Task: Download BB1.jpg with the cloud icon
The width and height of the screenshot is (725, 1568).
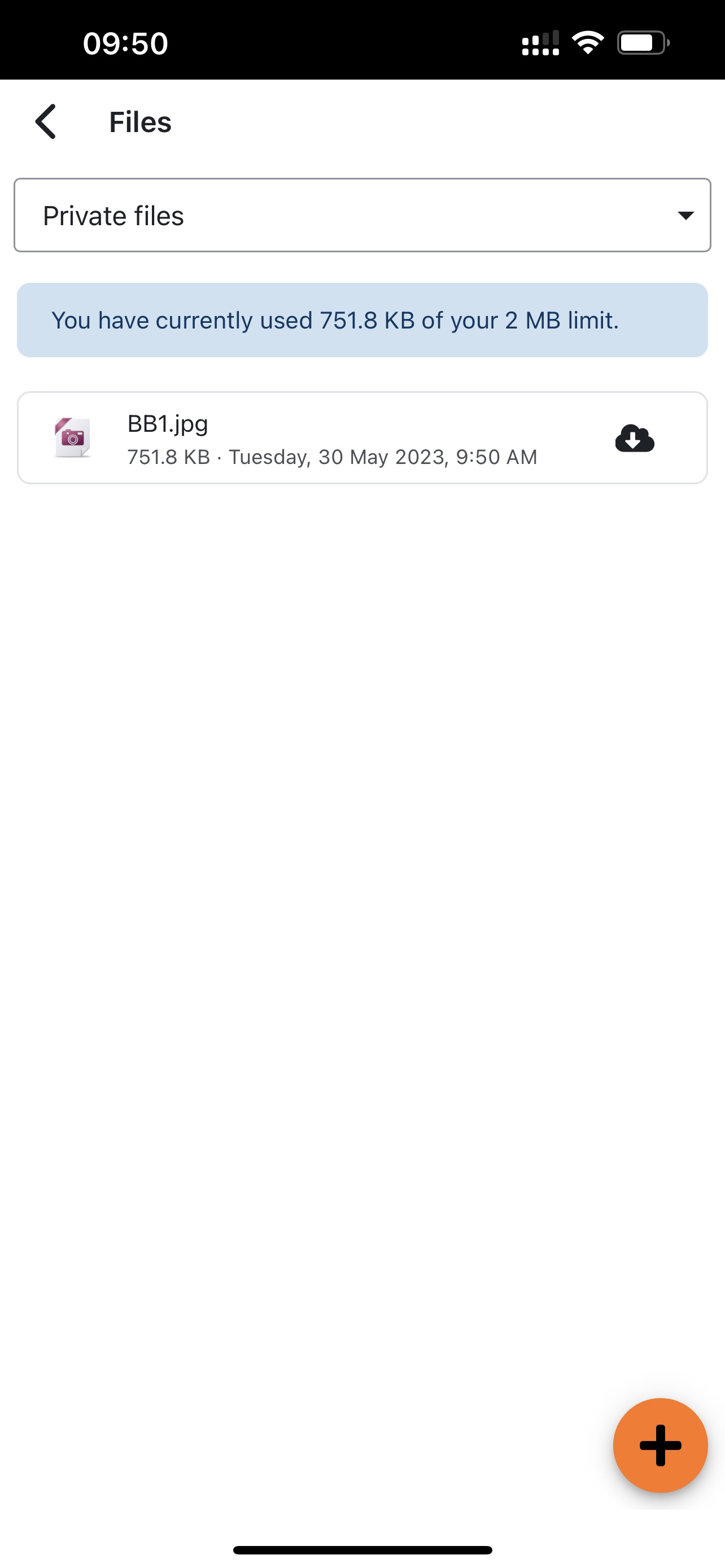Action: pyautogui.click(x=634, y=437)
